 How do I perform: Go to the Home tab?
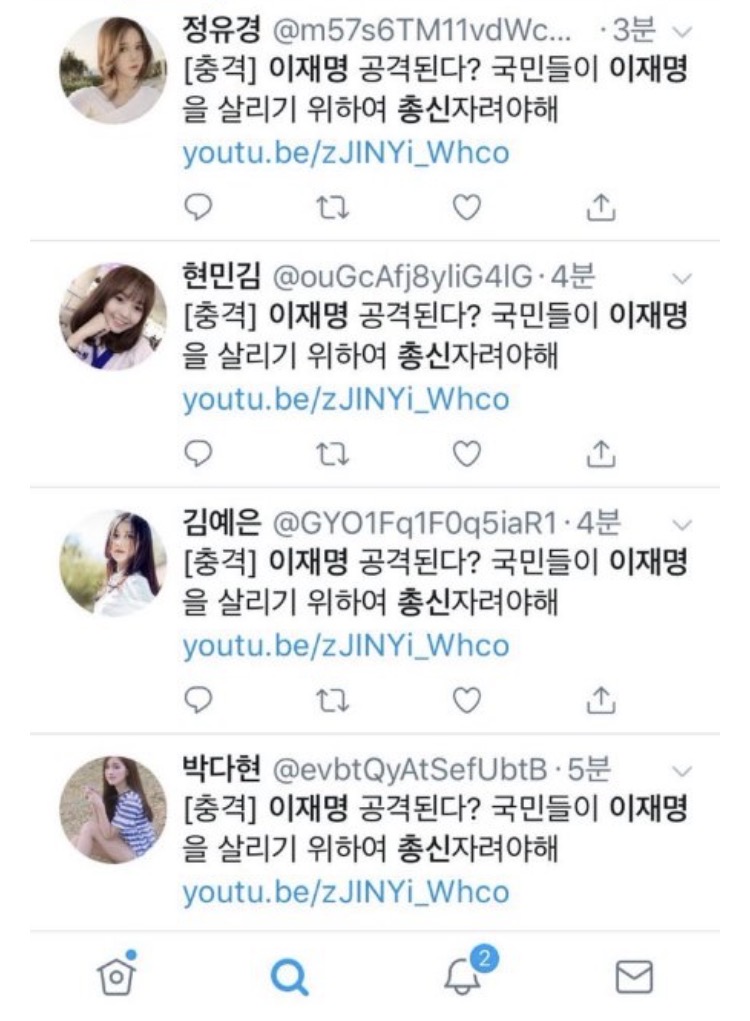pos(116,974)
